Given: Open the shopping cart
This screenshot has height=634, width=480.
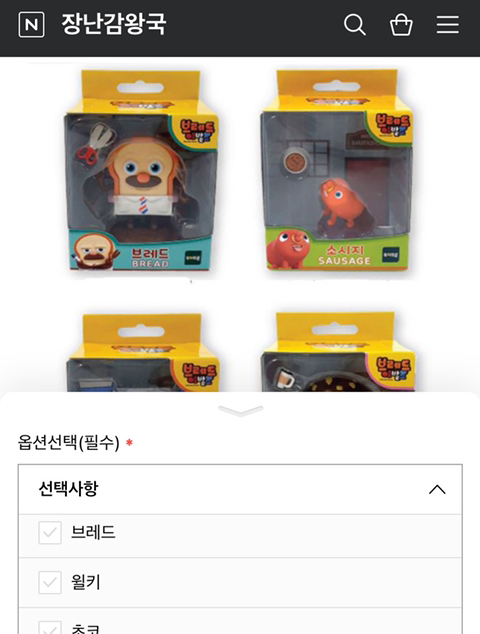Looking at the screenshot, I should click(401, 25).
